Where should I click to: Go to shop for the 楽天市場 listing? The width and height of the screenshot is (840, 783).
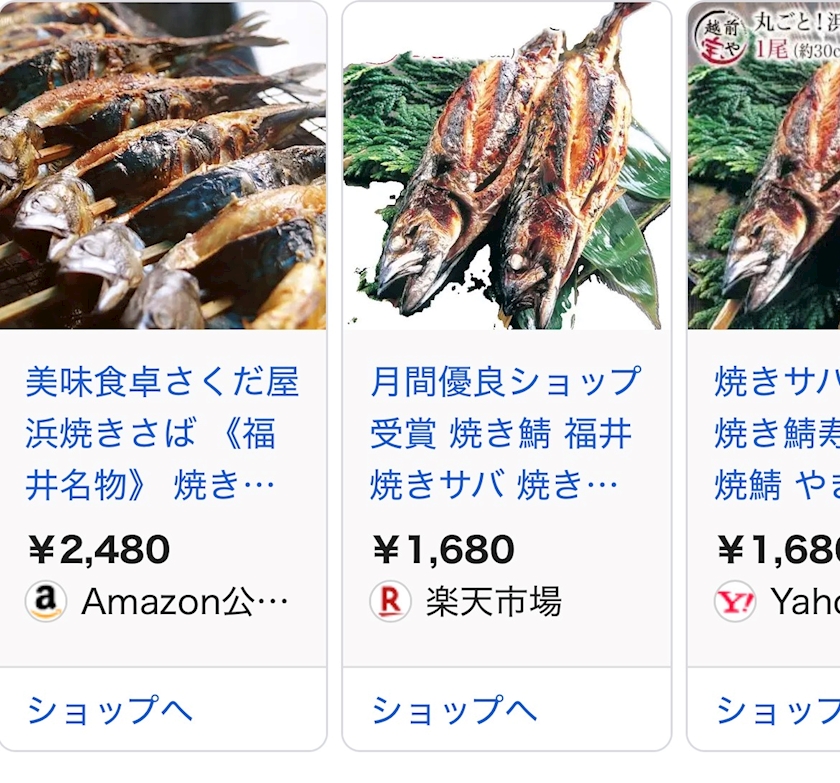tap(455, 710)
